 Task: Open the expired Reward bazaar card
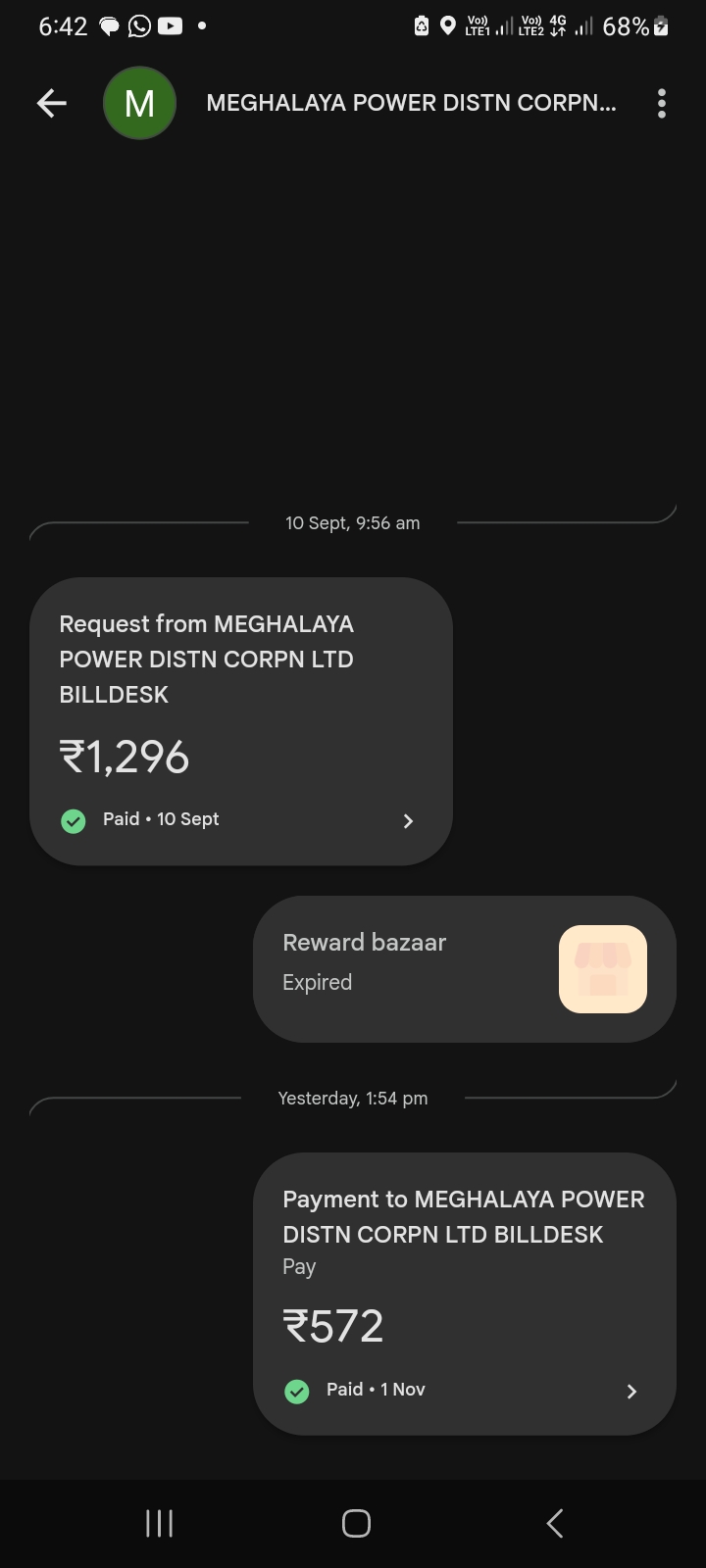coord(465,968)
